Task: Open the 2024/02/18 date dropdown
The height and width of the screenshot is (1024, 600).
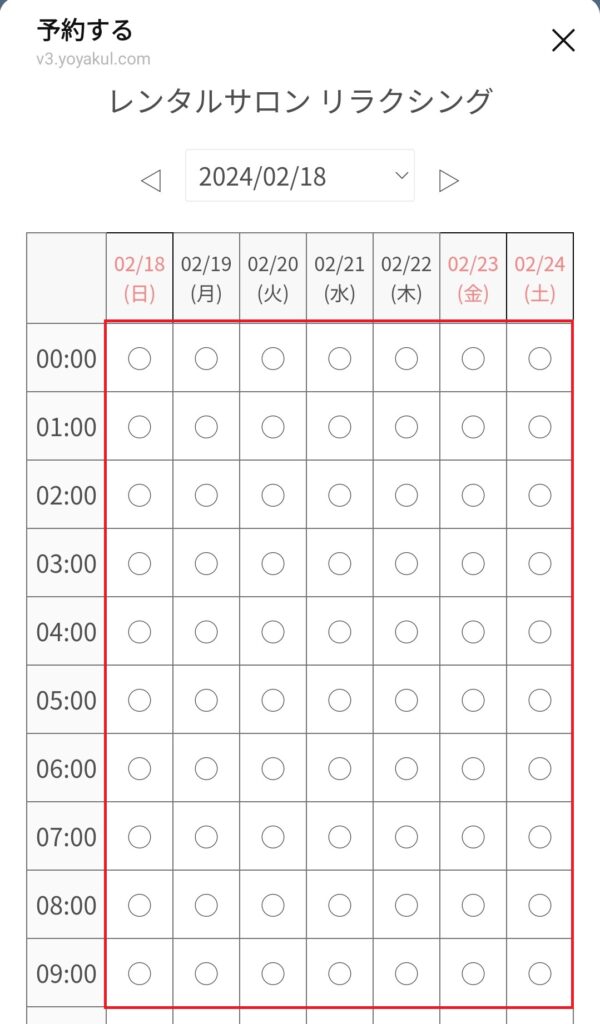Action: click(x=299, y=177)
